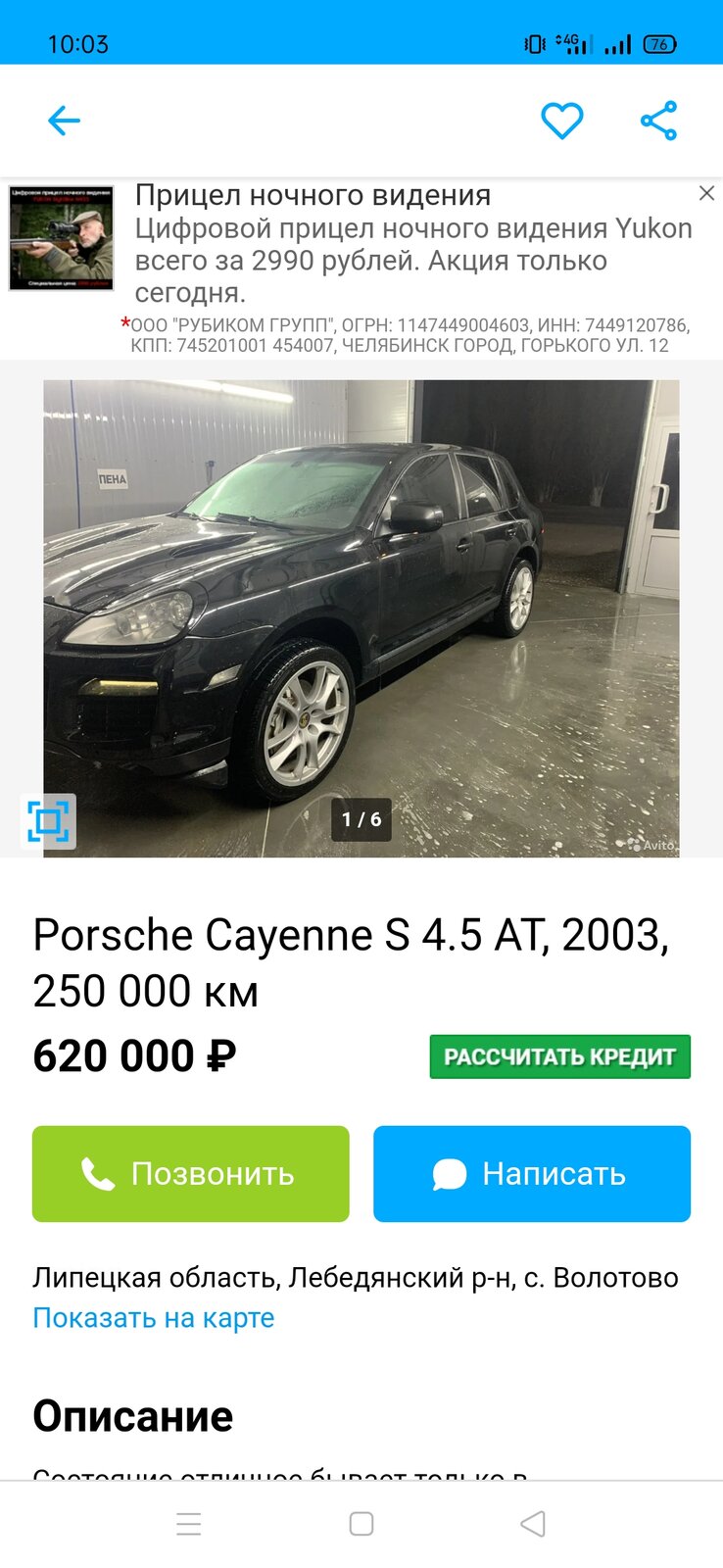Screen dimensions: 723x1568
Task: Call the seller with Позвонить
Action: (191, 1173)
